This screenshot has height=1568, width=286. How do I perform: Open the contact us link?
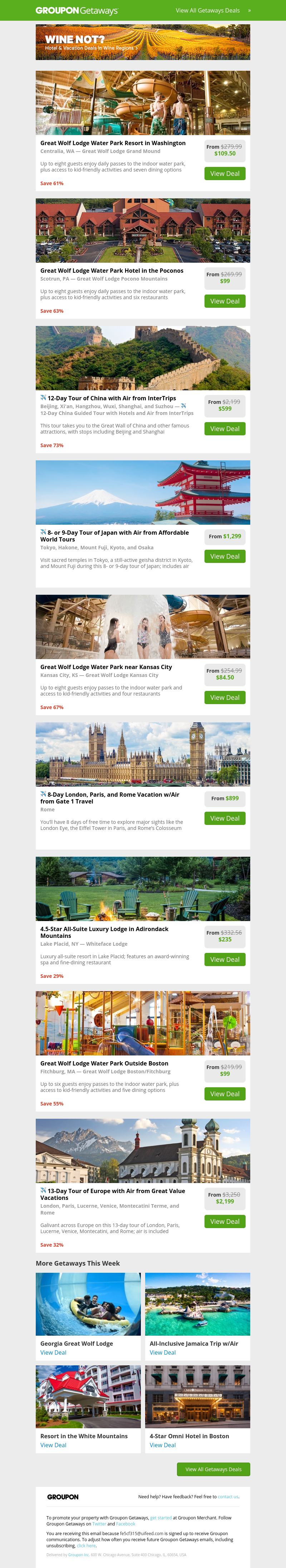click(228, 1497)
